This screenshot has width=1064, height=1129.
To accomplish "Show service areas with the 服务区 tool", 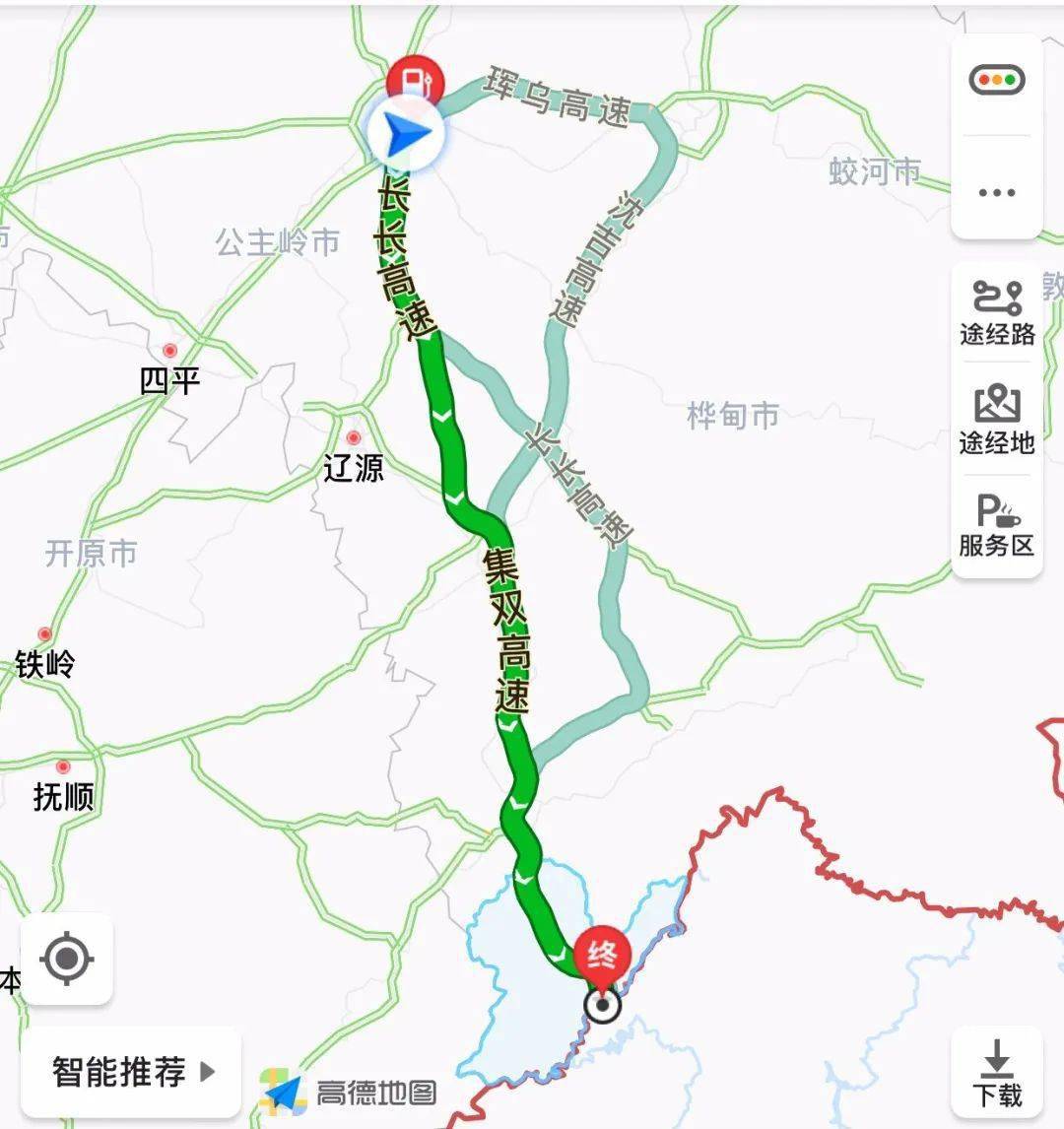I will [x=998, y=522].
